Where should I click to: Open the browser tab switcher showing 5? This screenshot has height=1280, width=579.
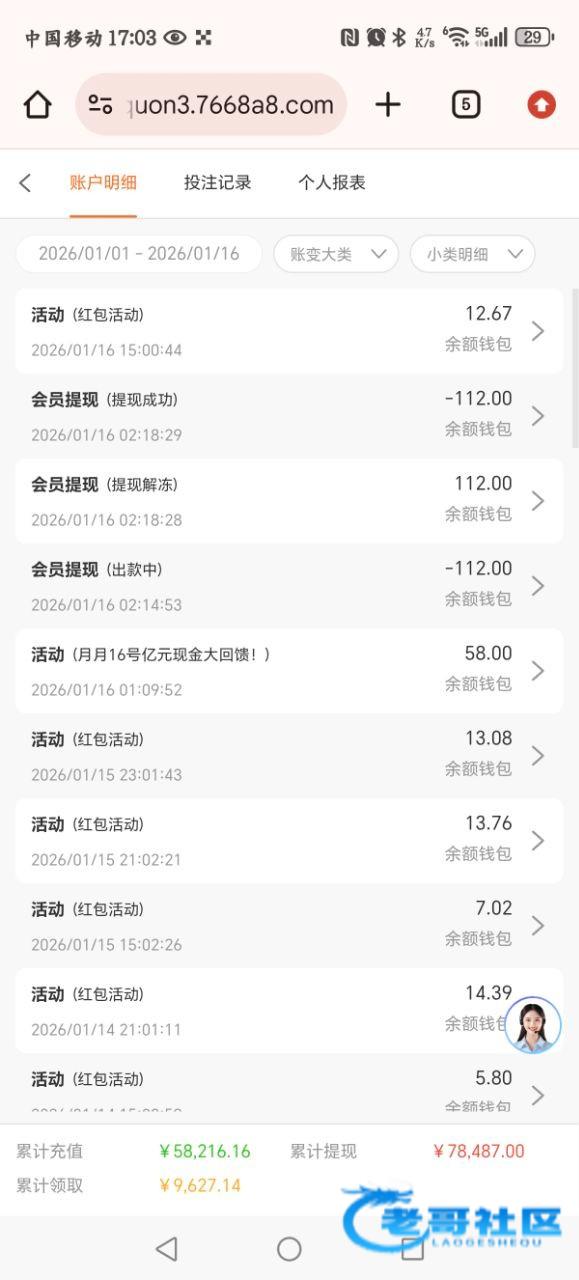click(x=466, y=105)
